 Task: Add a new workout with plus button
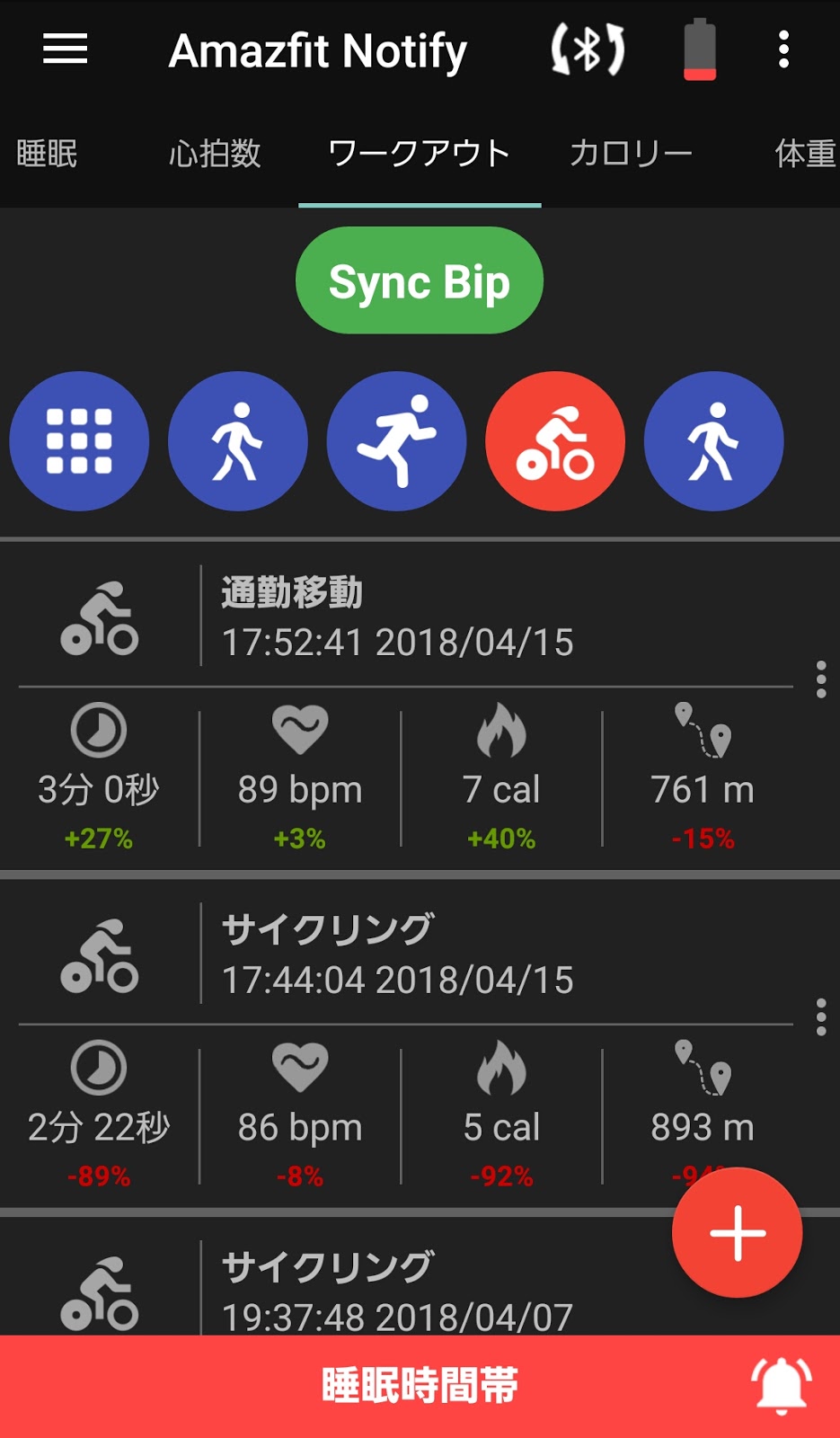tap(737, 1233)
